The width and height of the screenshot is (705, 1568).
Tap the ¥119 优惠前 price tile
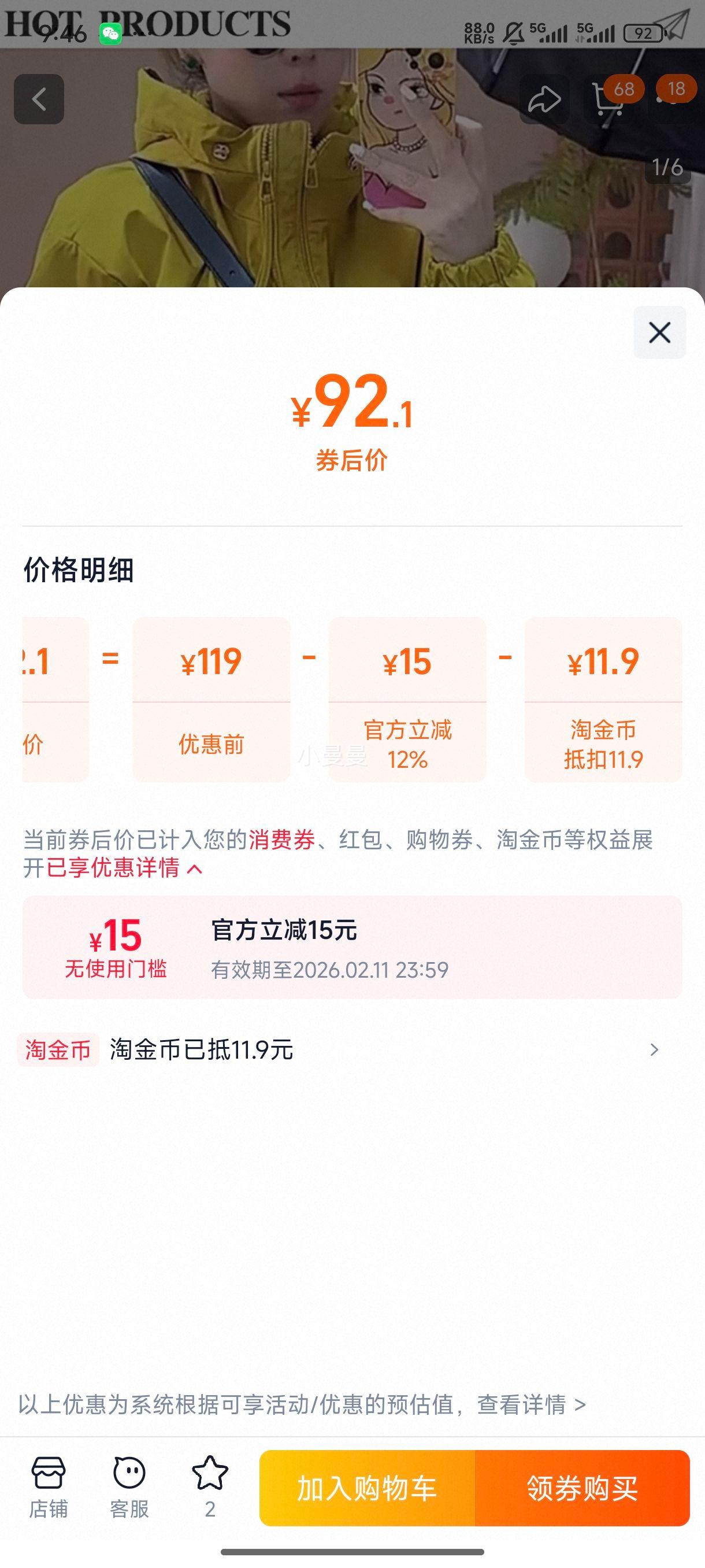click(213, 697)
